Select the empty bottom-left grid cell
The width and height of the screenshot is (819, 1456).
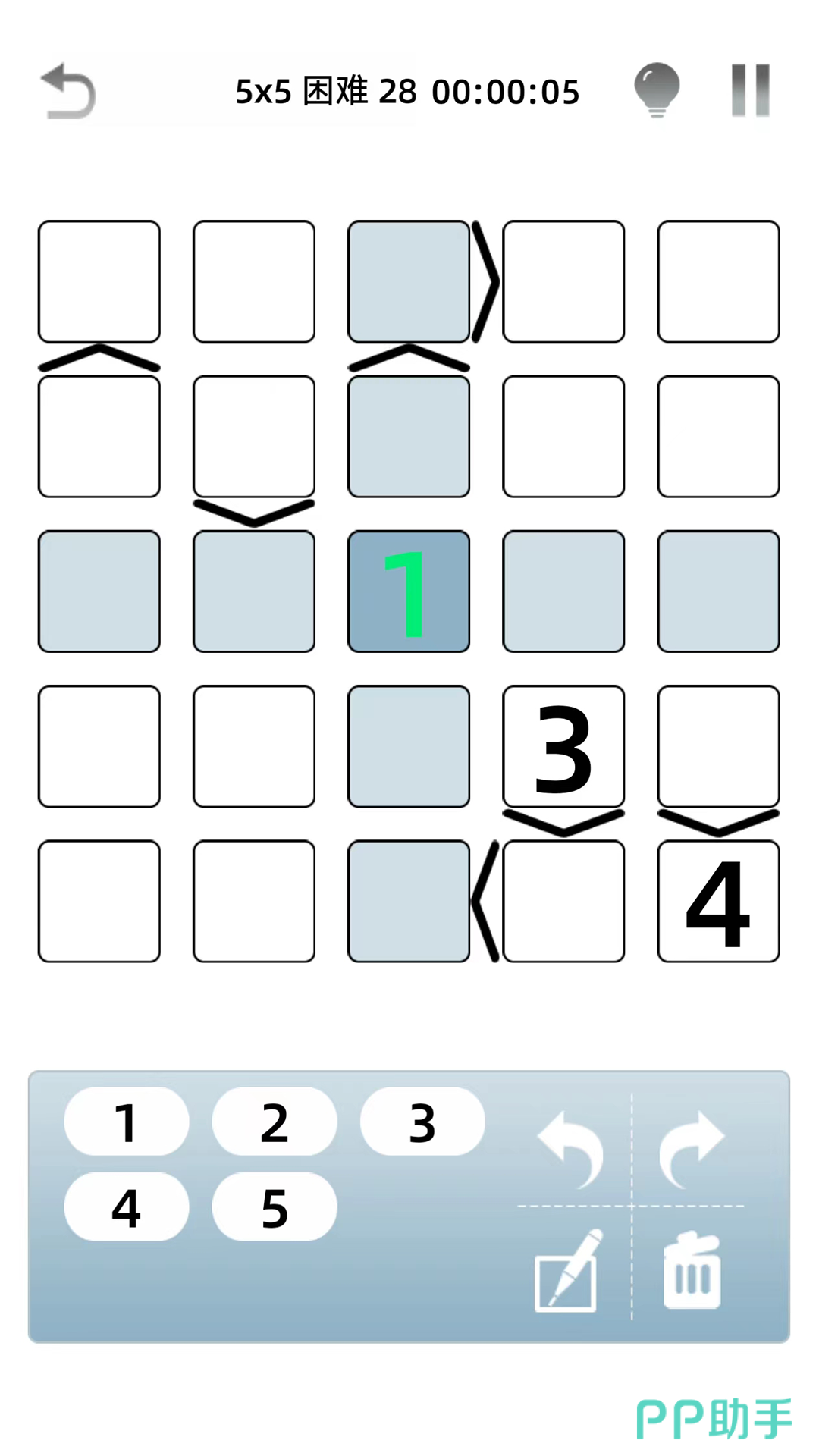pos(99,901)
